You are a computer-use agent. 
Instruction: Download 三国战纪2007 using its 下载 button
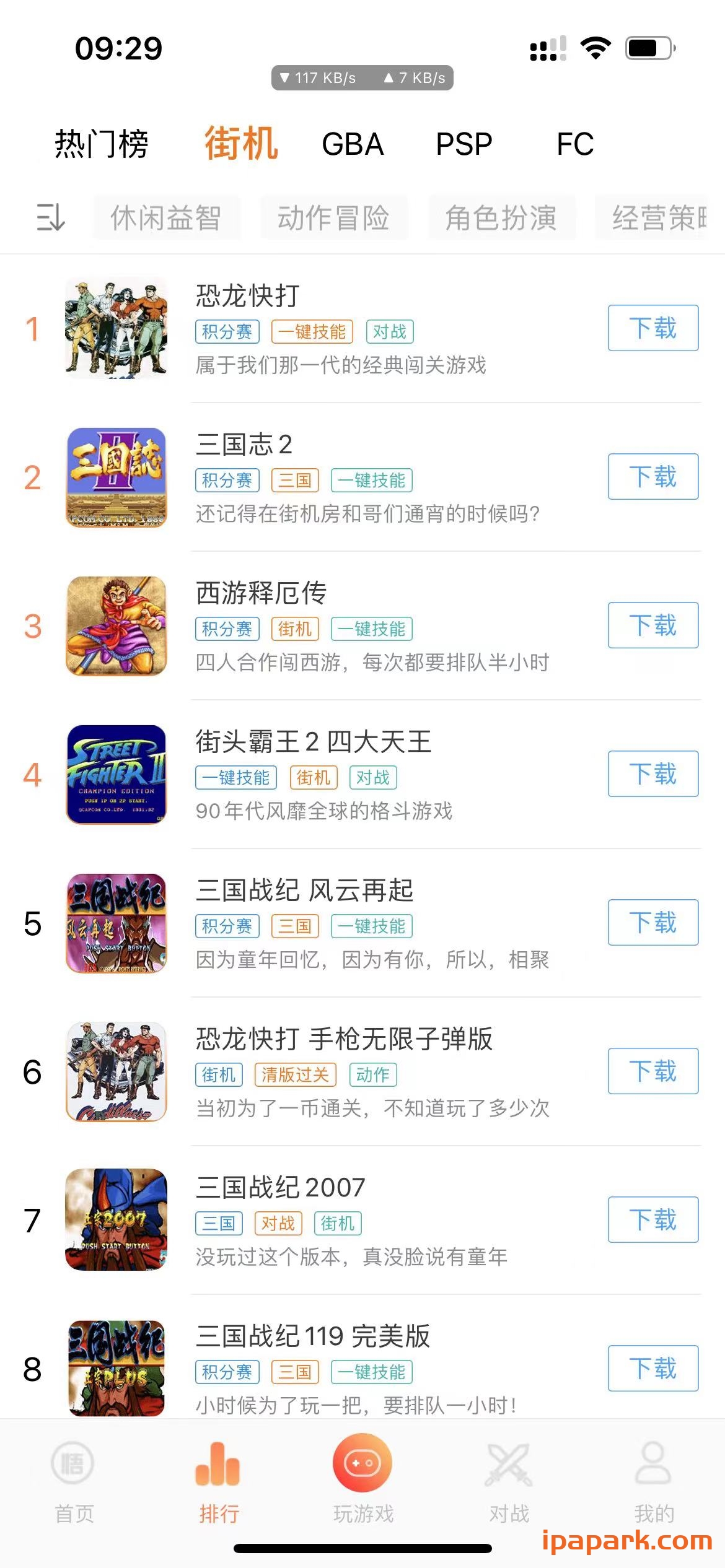pyautogui.click(x=652, y=1221)
